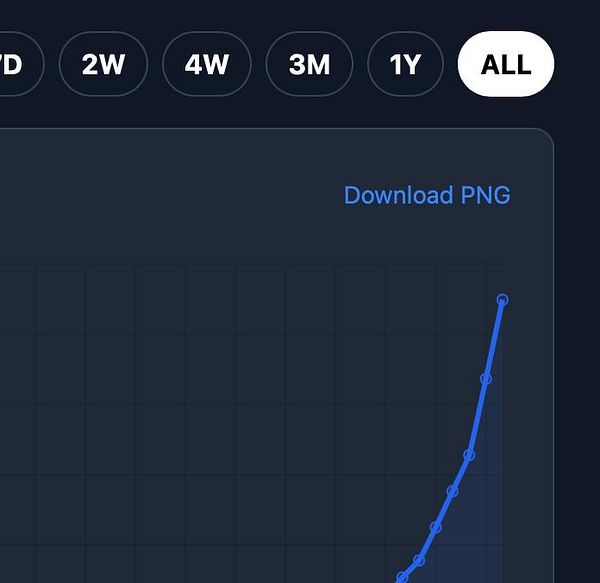Image resolution: width=600 pixels, height=583 pixels.
Task: Select the 2W time range
Action: point(103,65)
